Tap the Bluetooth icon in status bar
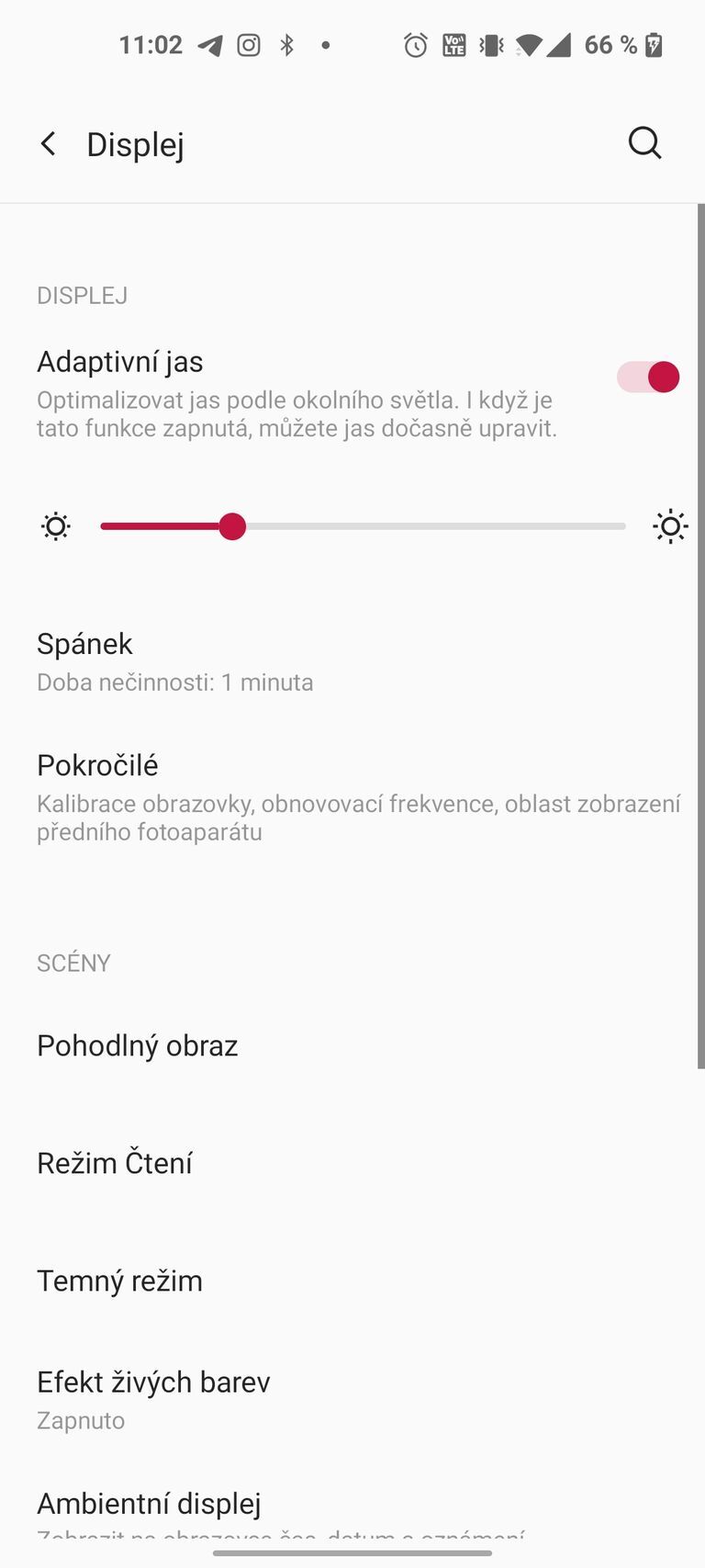This screenshot has height=1568, width=705. pyautogui.click(x=286, y=44)
